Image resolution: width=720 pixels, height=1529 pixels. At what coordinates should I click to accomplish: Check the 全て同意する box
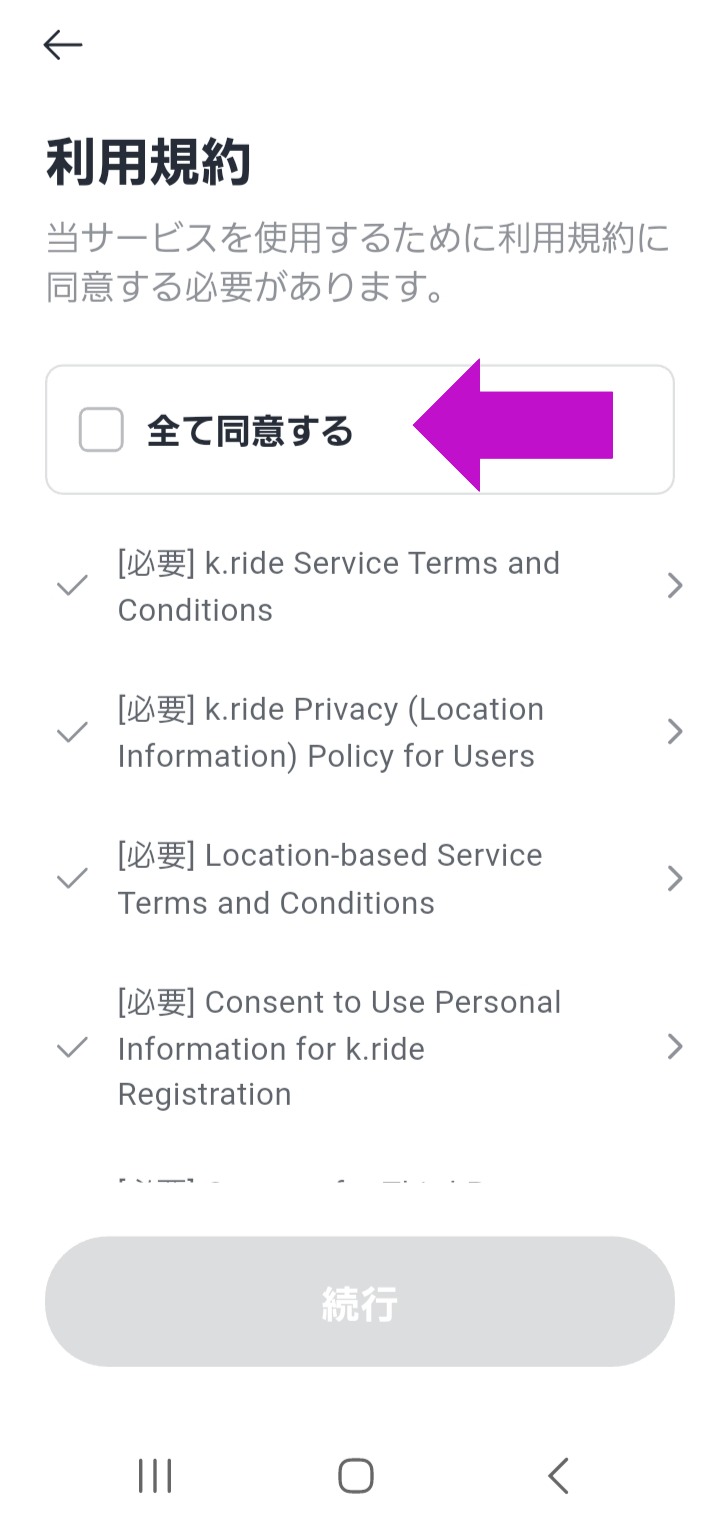pos(101,430)
